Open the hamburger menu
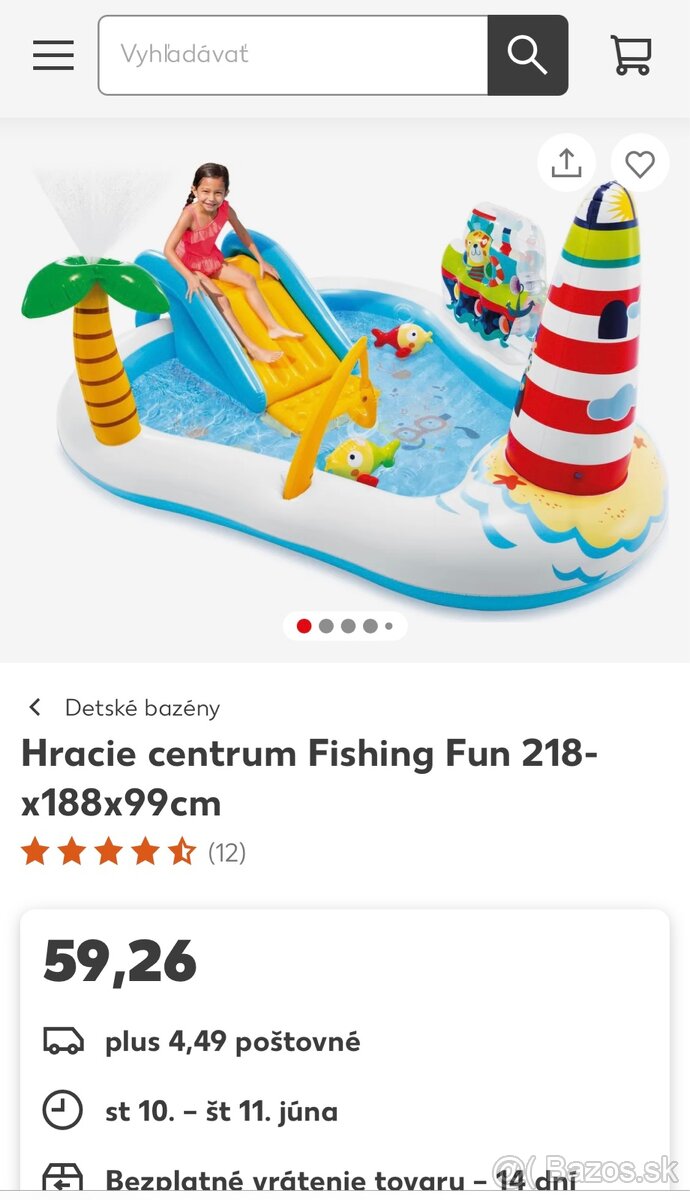Viewport: 690px width, 1200px height. point(53,55)
